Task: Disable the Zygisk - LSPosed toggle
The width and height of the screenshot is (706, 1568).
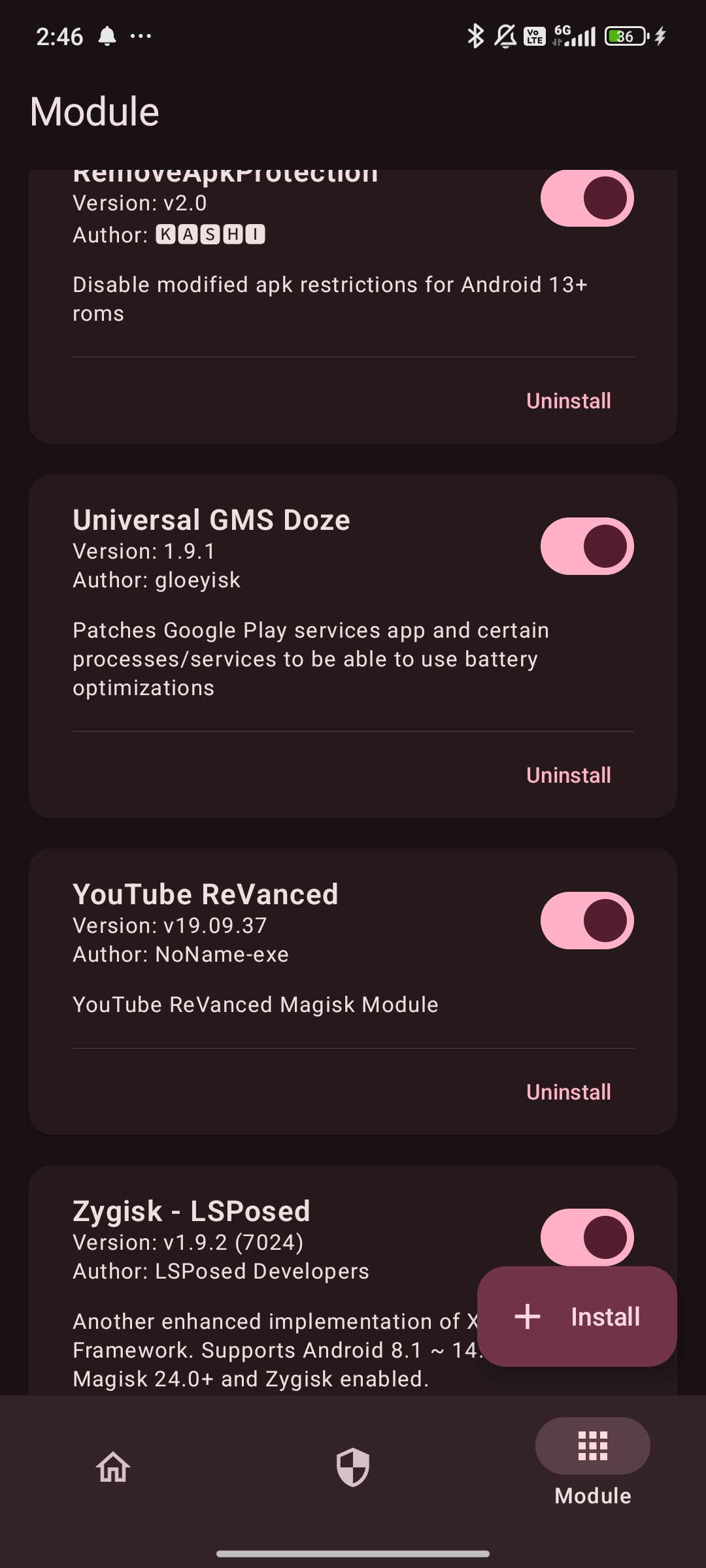Action: point(587,1237)
